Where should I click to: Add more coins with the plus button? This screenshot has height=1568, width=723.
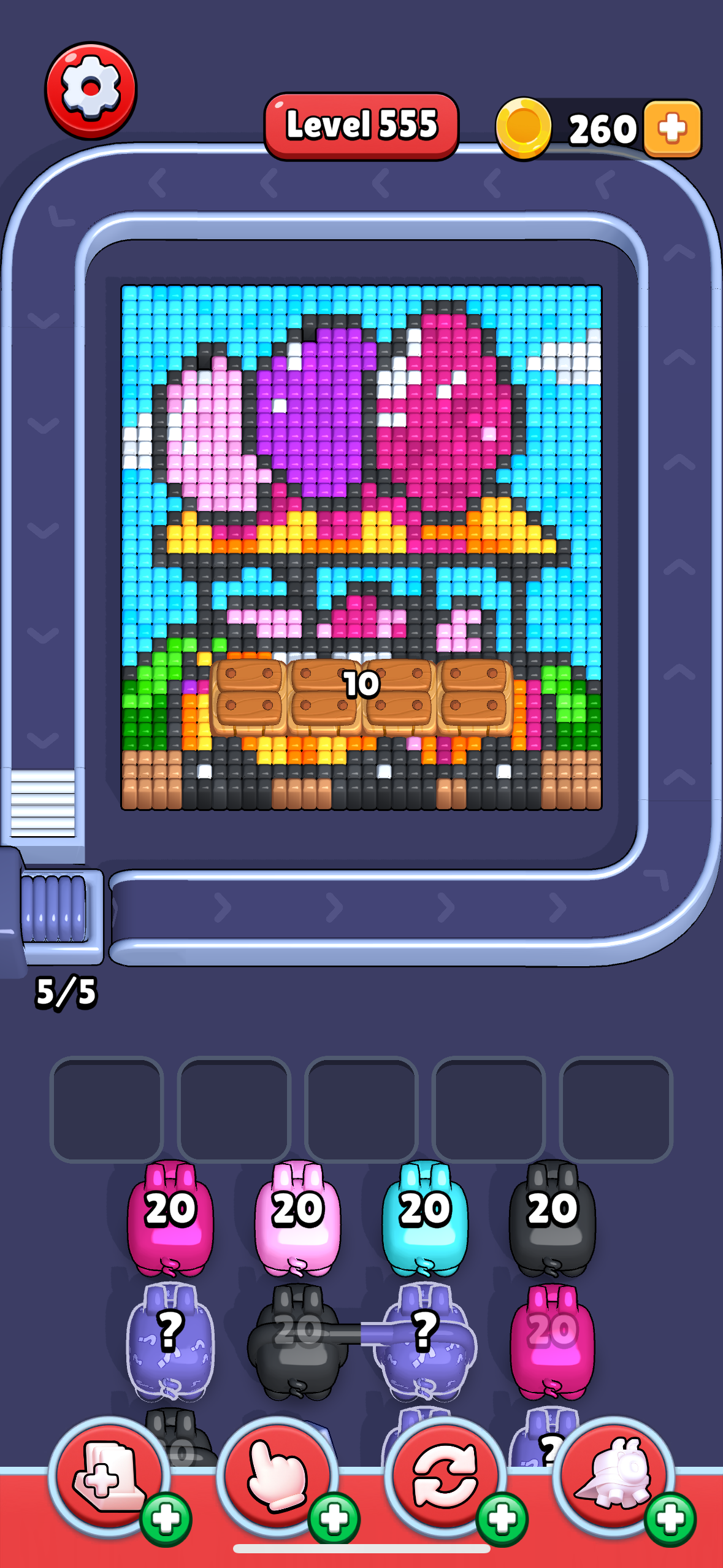pos(673,129)
